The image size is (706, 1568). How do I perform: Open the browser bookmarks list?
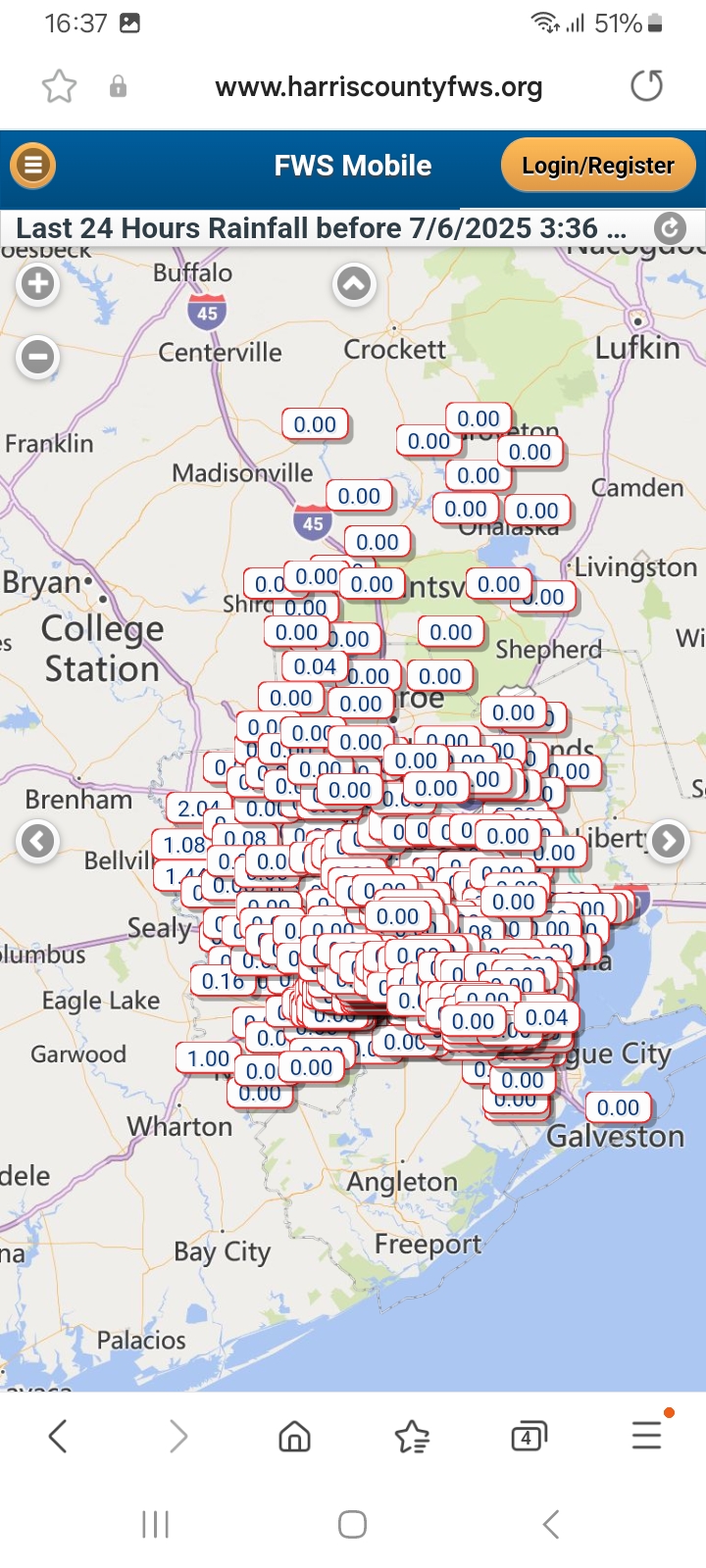pyautogui.click(x=412, y=1437)
